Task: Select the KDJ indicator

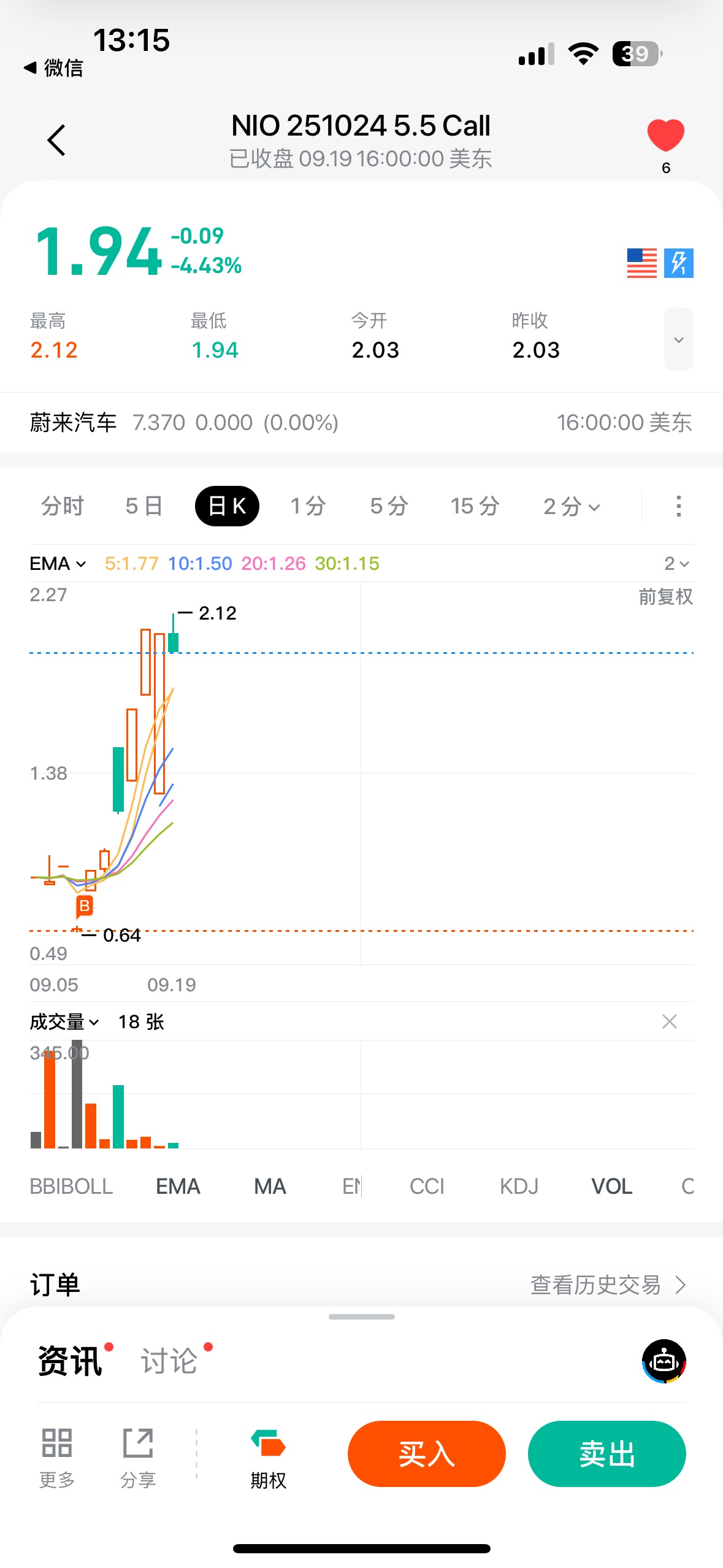Action: coord(519,1186)
